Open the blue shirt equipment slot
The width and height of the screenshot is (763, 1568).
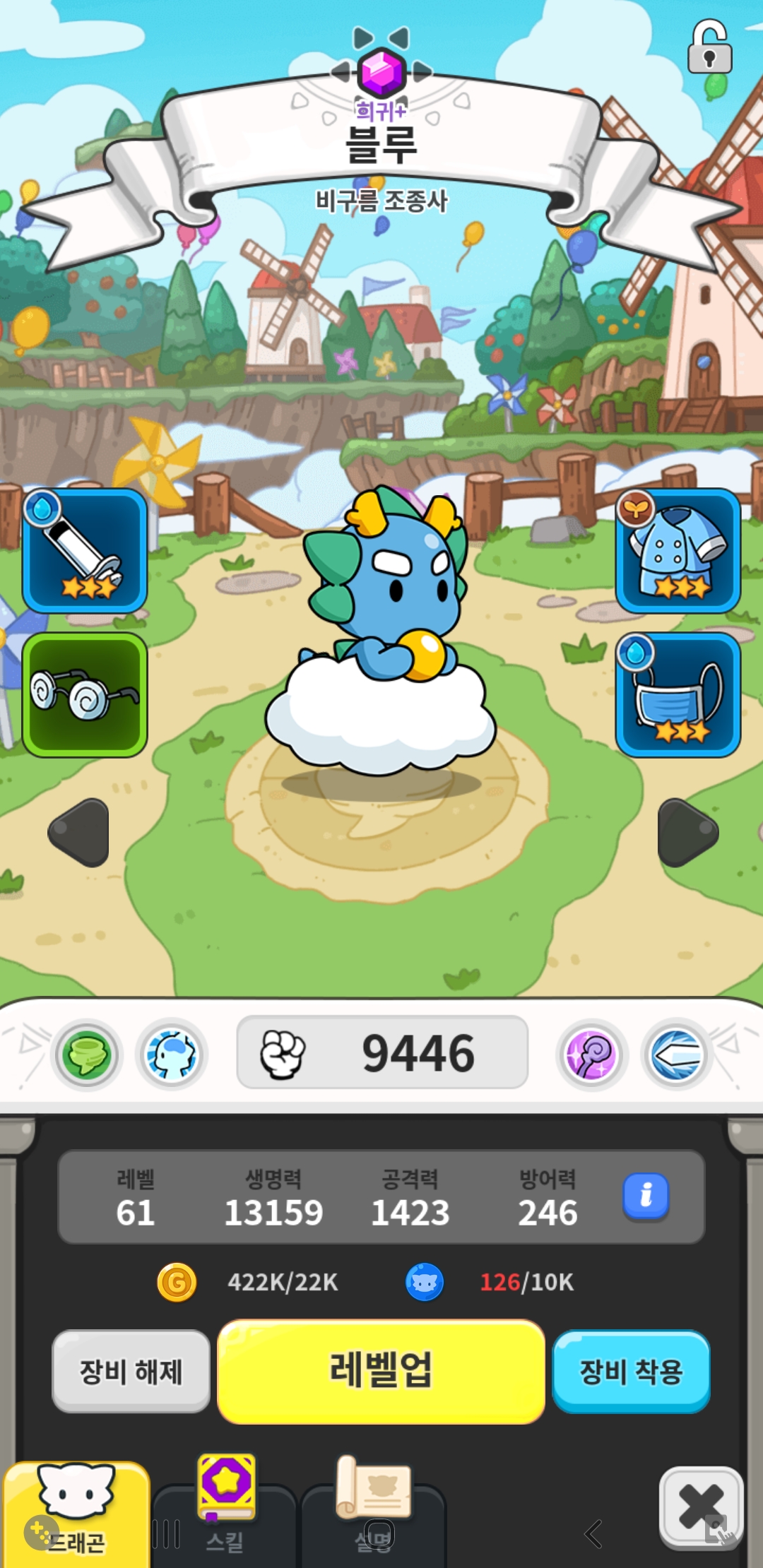point(678,550)
